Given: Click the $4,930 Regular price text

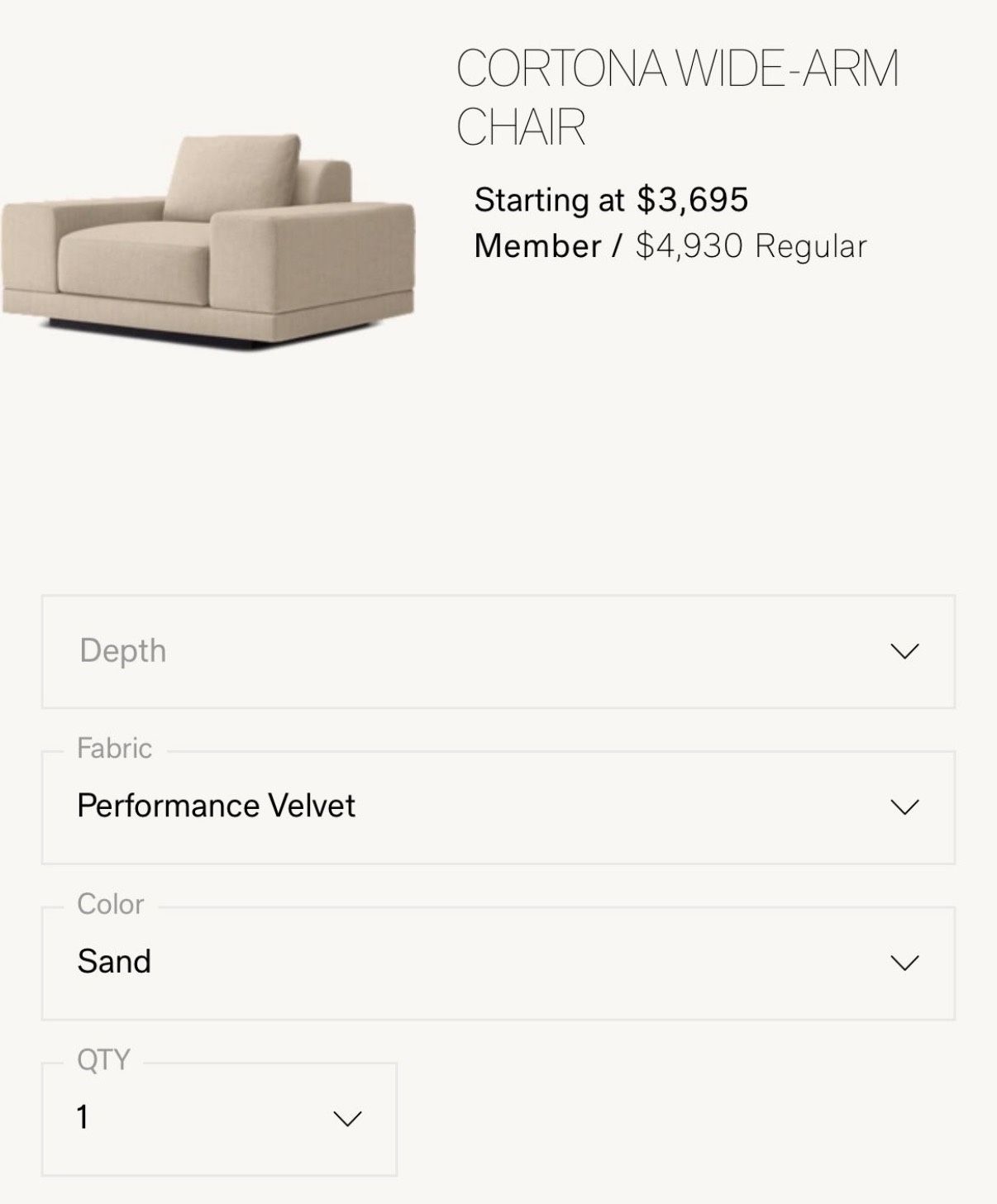Looking at the screenshot, I should [751, 245].
